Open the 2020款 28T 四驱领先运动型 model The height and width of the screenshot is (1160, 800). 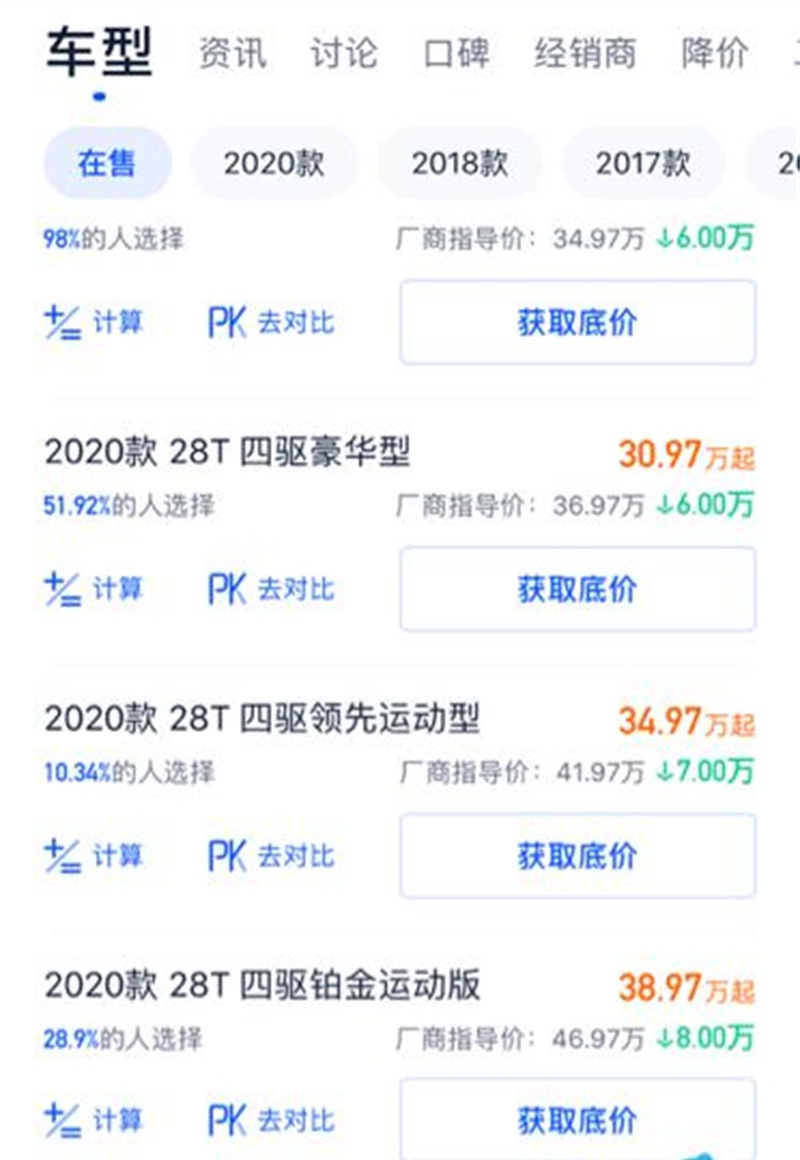click(262, 719)
